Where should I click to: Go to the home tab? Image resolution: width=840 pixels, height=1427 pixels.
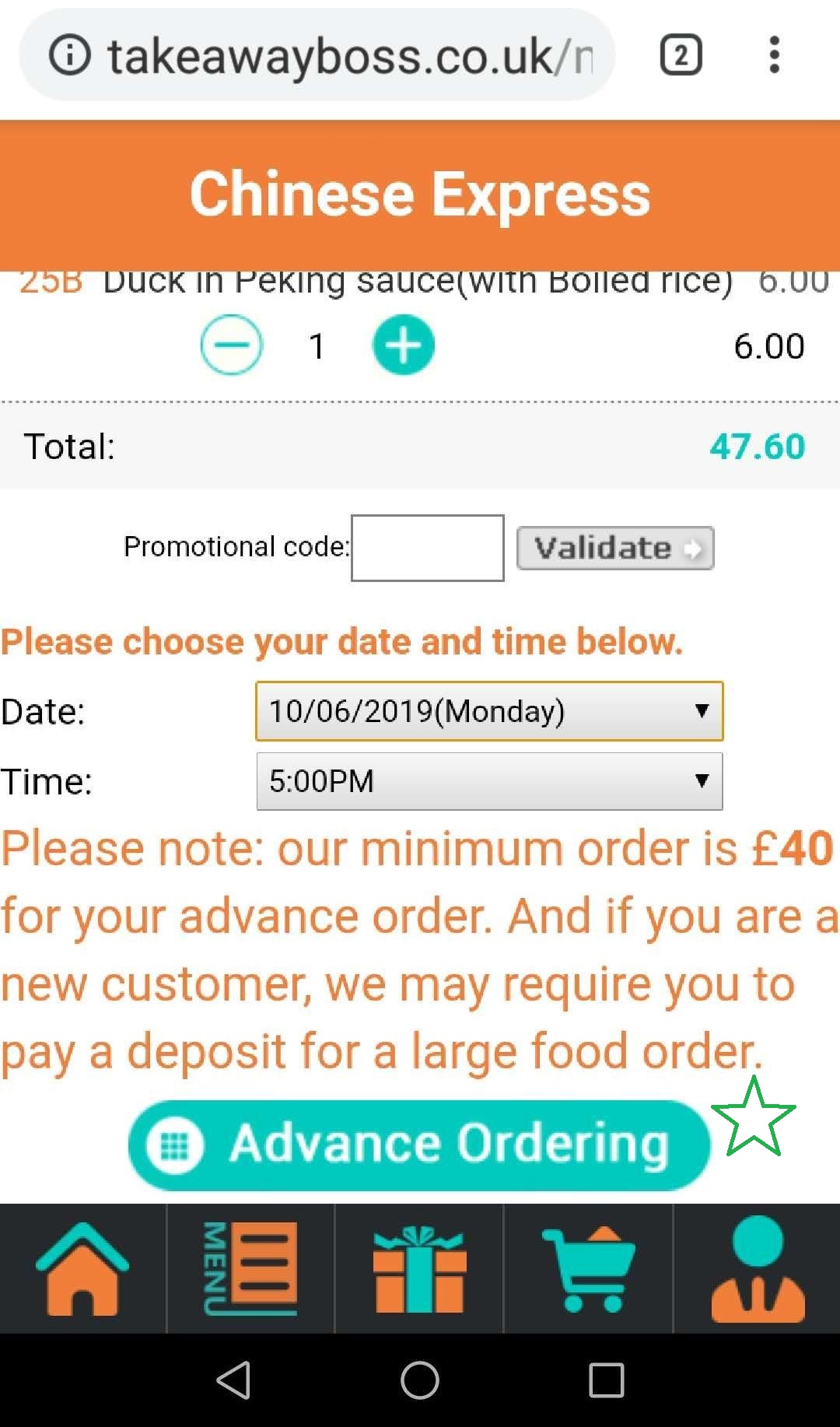point(82,1268)
